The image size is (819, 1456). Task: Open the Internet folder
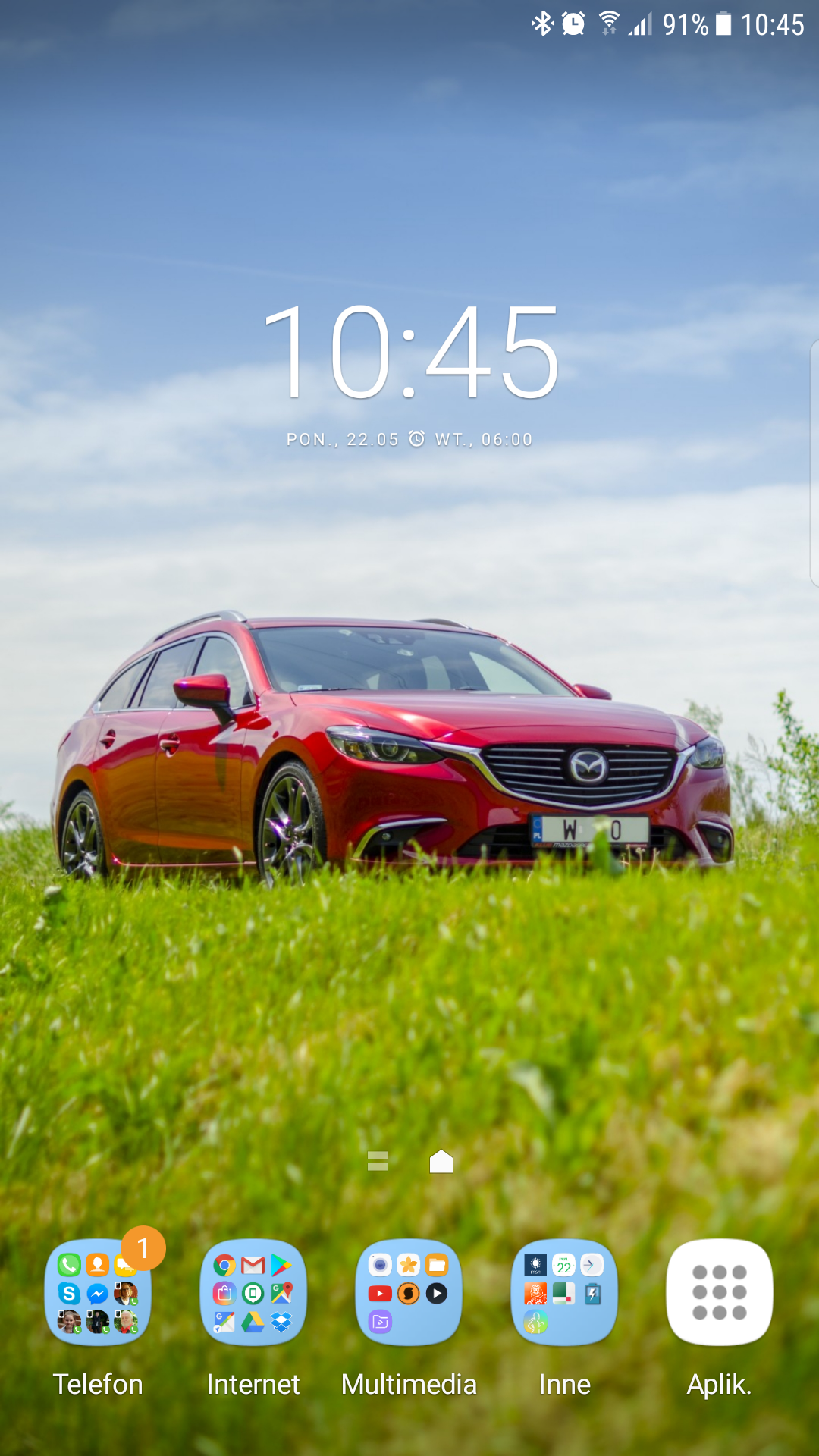click(253, 1293)
